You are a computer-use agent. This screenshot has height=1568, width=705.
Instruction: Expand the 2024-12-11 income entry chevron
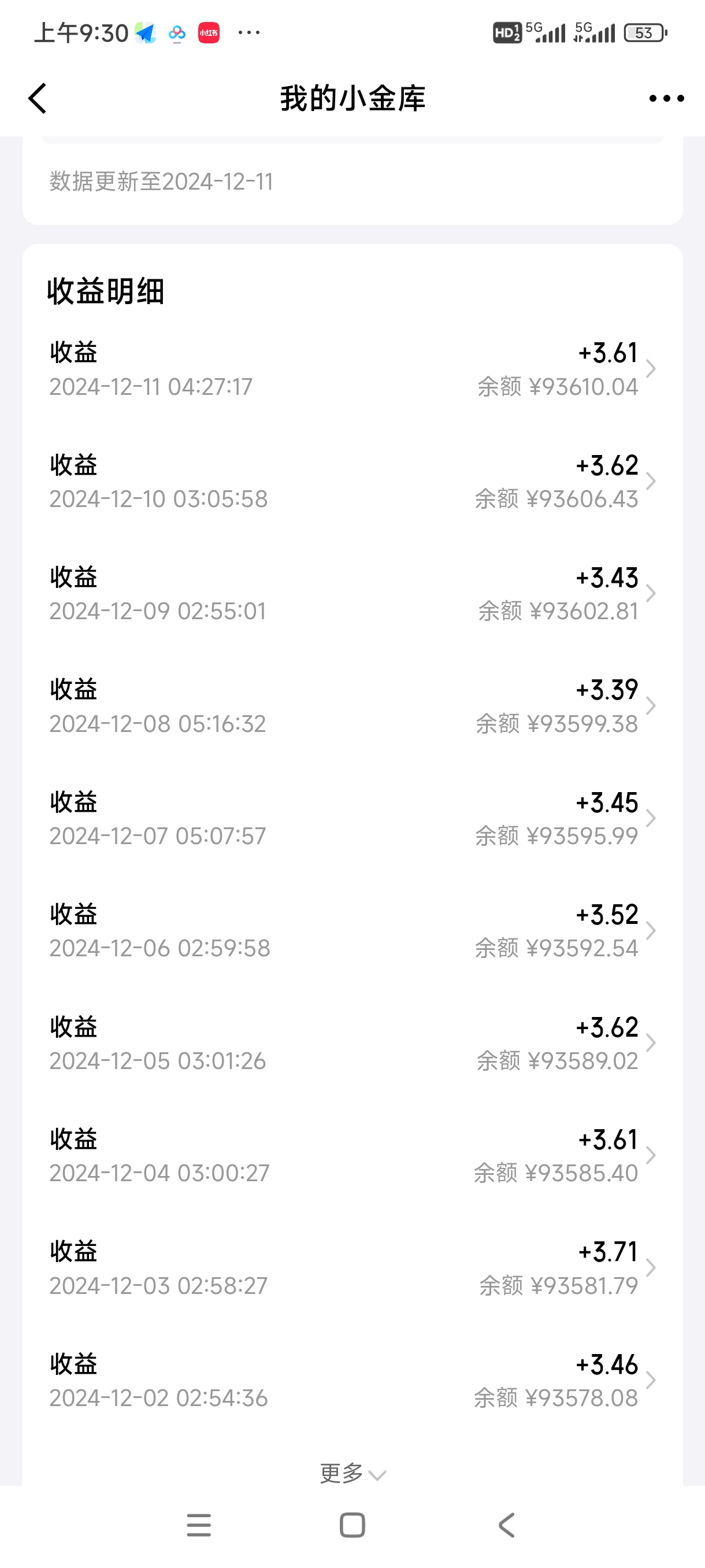pos(652,368)
